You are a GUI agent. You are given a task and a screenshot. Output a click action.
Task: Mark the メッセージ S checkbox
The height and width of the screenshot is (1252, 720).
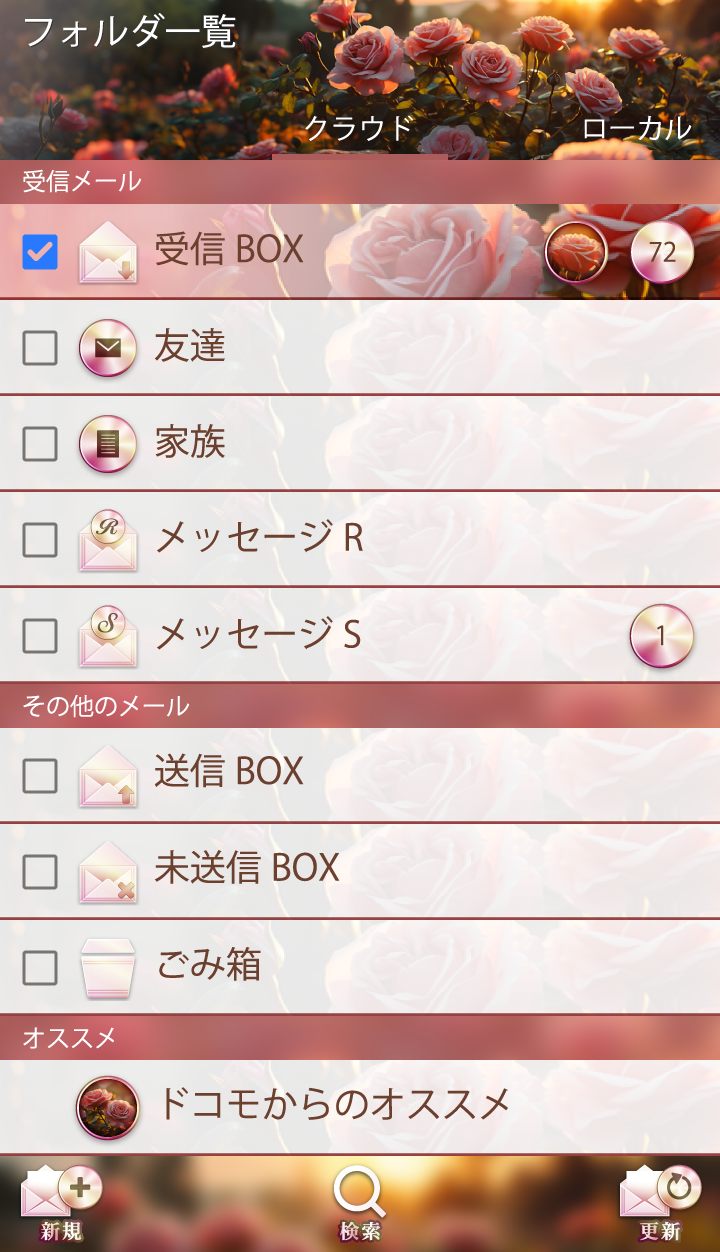[40, 636]
